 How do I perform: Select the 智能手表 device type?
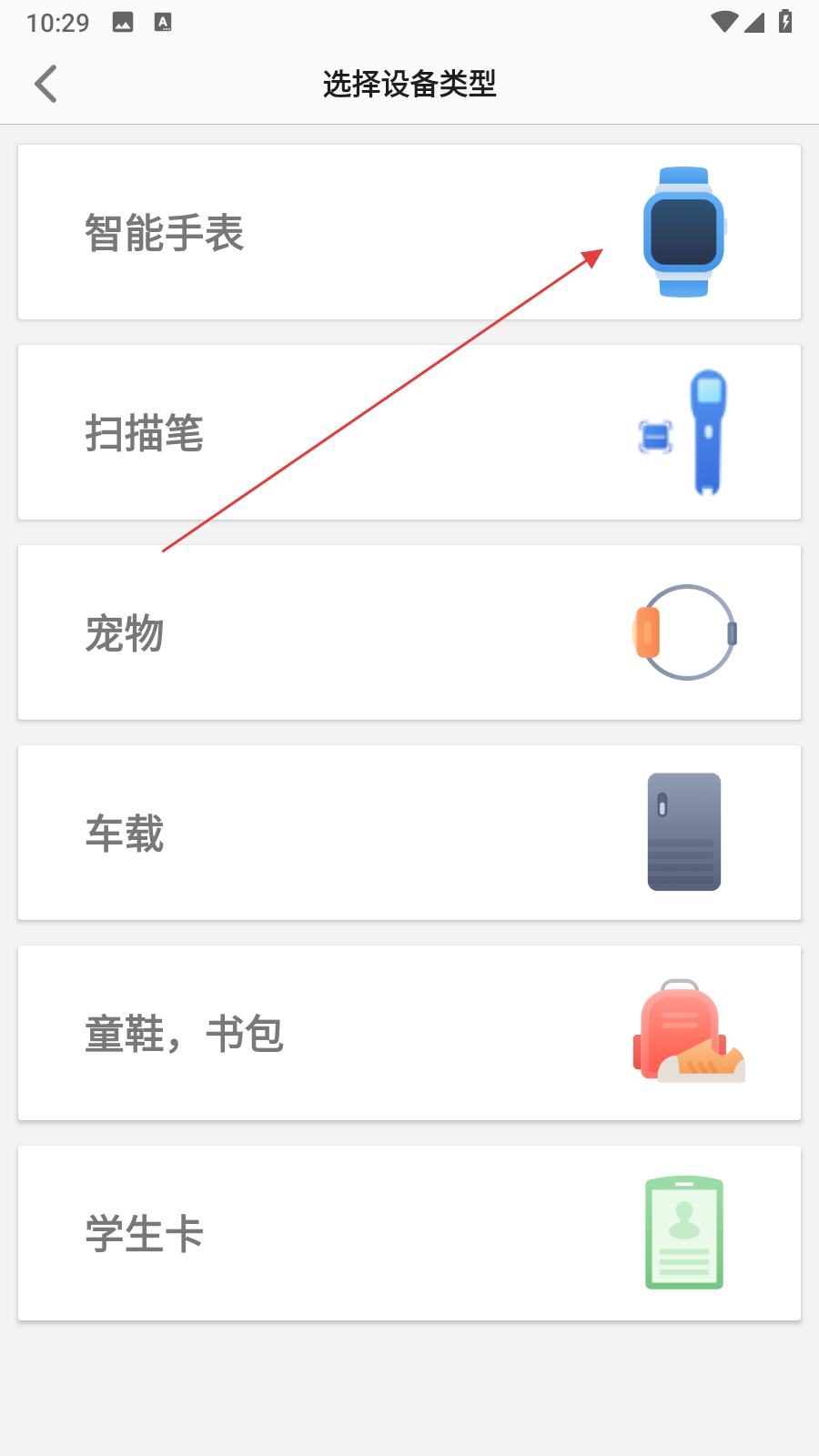(x=409, y=232)
